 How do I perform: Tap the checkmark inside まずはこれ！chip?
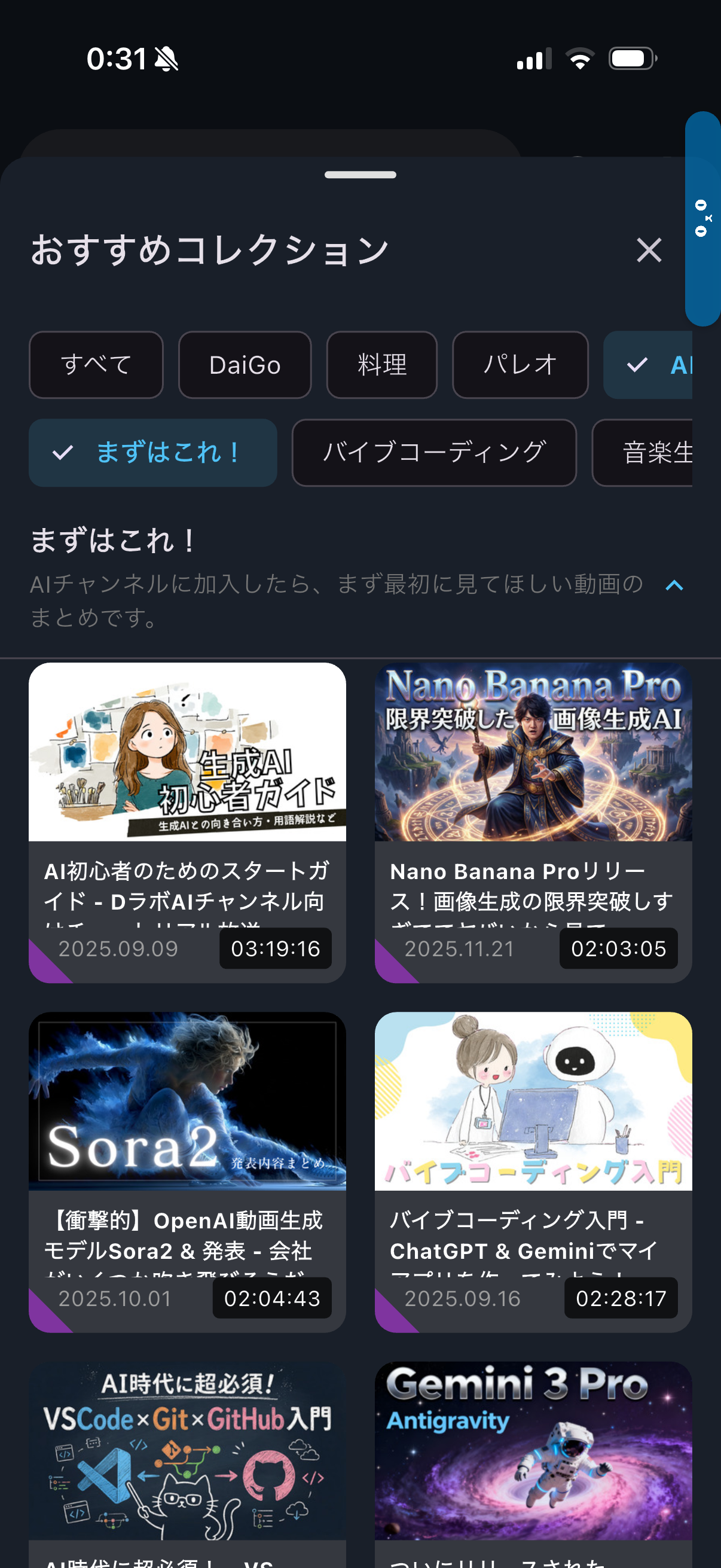(x=62, y=453)
